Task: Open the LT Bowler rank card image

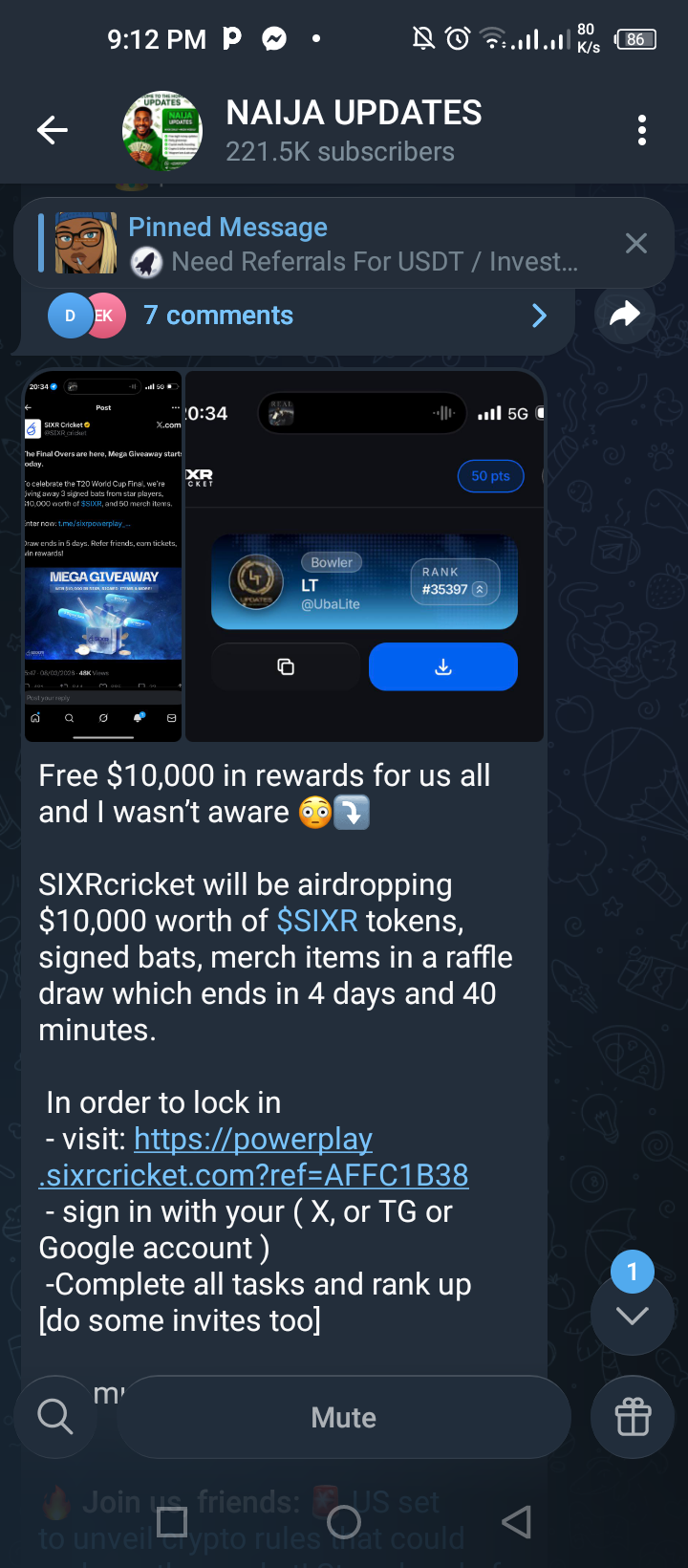Action: pos(365,556)
